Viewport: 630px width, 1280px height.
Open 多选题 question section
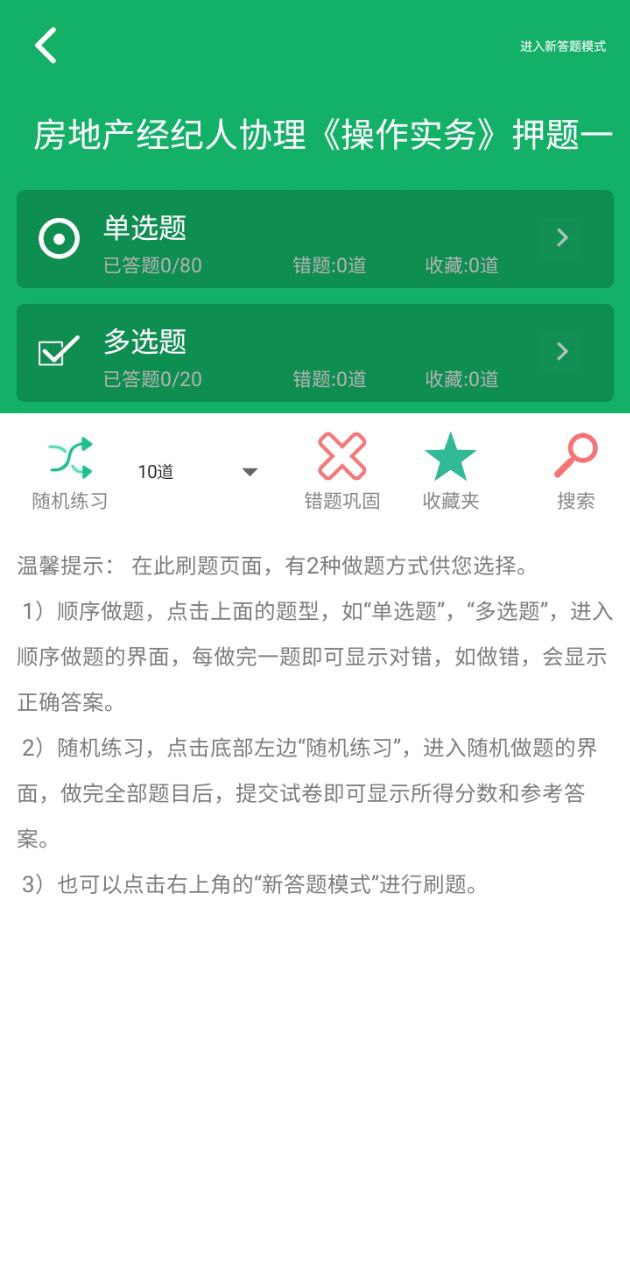click(315, 353)
